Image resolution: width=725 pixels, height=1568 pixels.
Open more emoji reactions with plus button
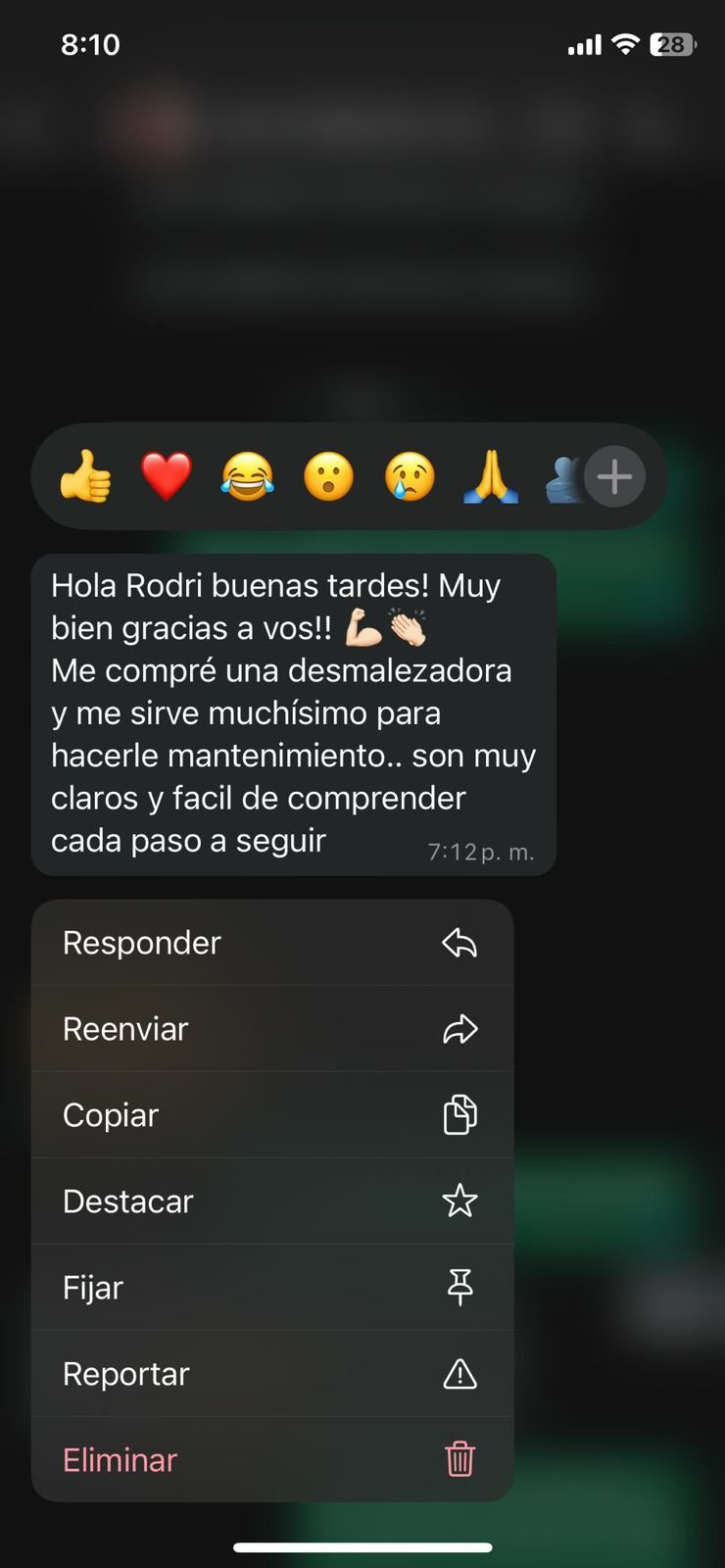[614, 477]
